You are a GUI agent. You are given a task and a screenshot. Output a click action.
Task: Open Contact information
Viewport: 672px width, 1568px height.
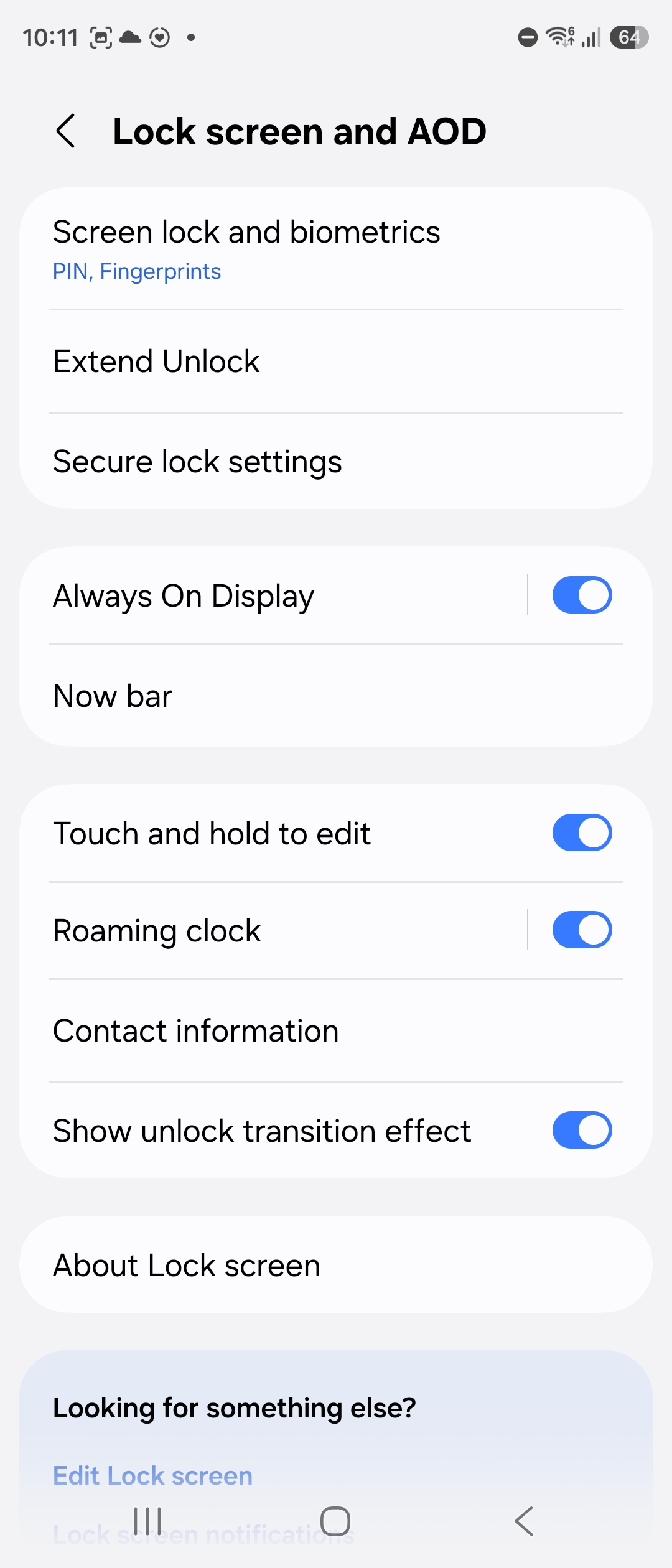(x=336, y=1031)
